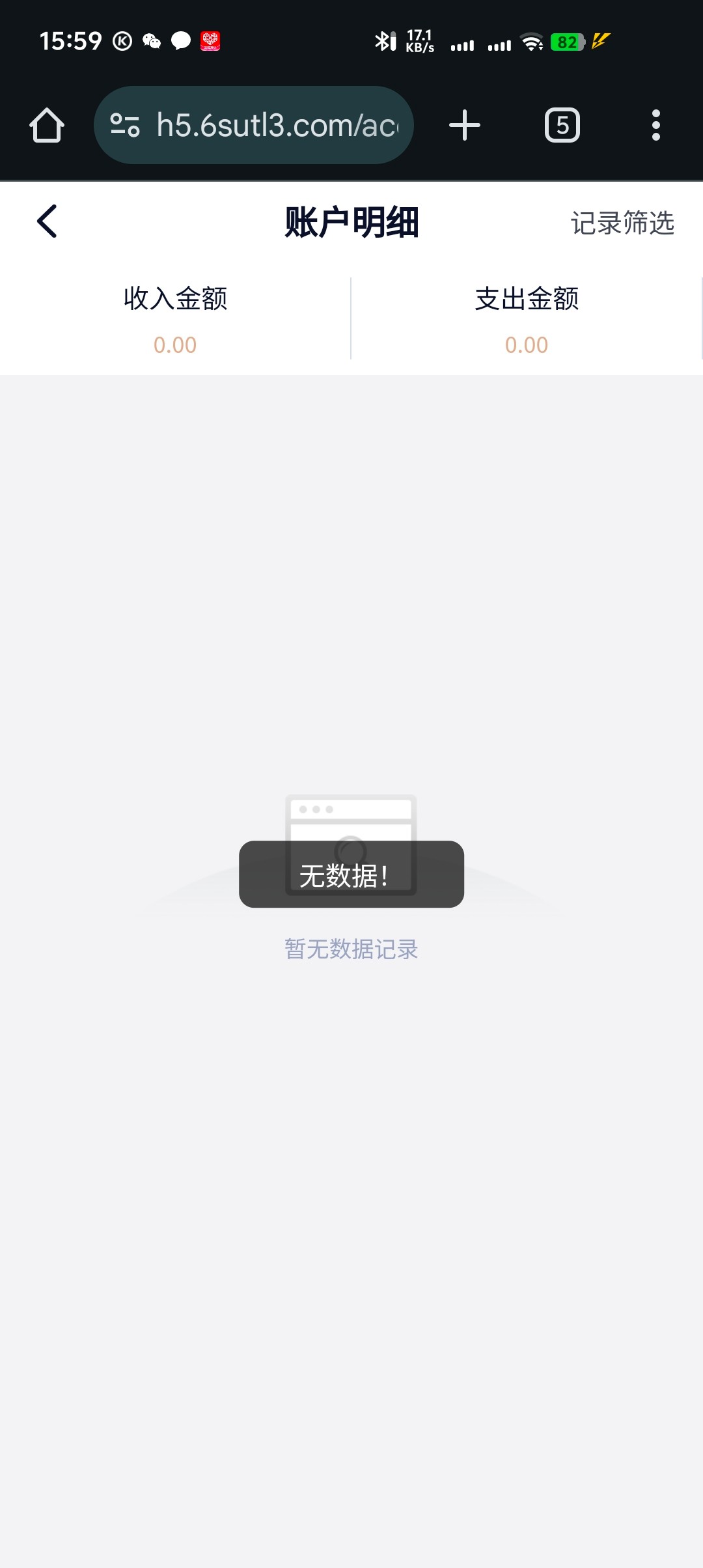Screen dimensions: 703x1568
Task: Go back from the 账户明细 page
Action: 47,221
